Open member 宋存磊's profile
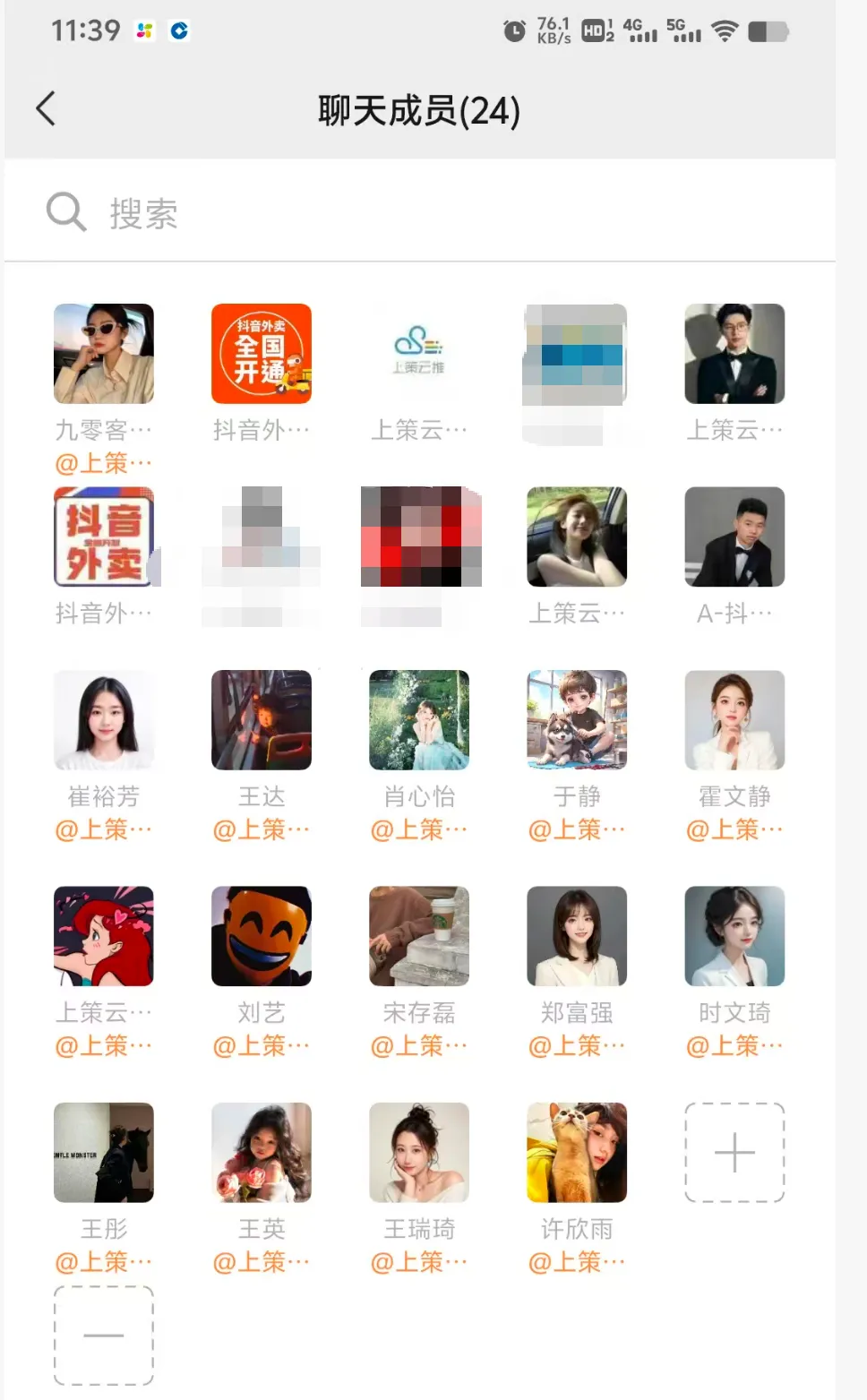This screenshot has width=867, height=1400. (x=418, y=936)
